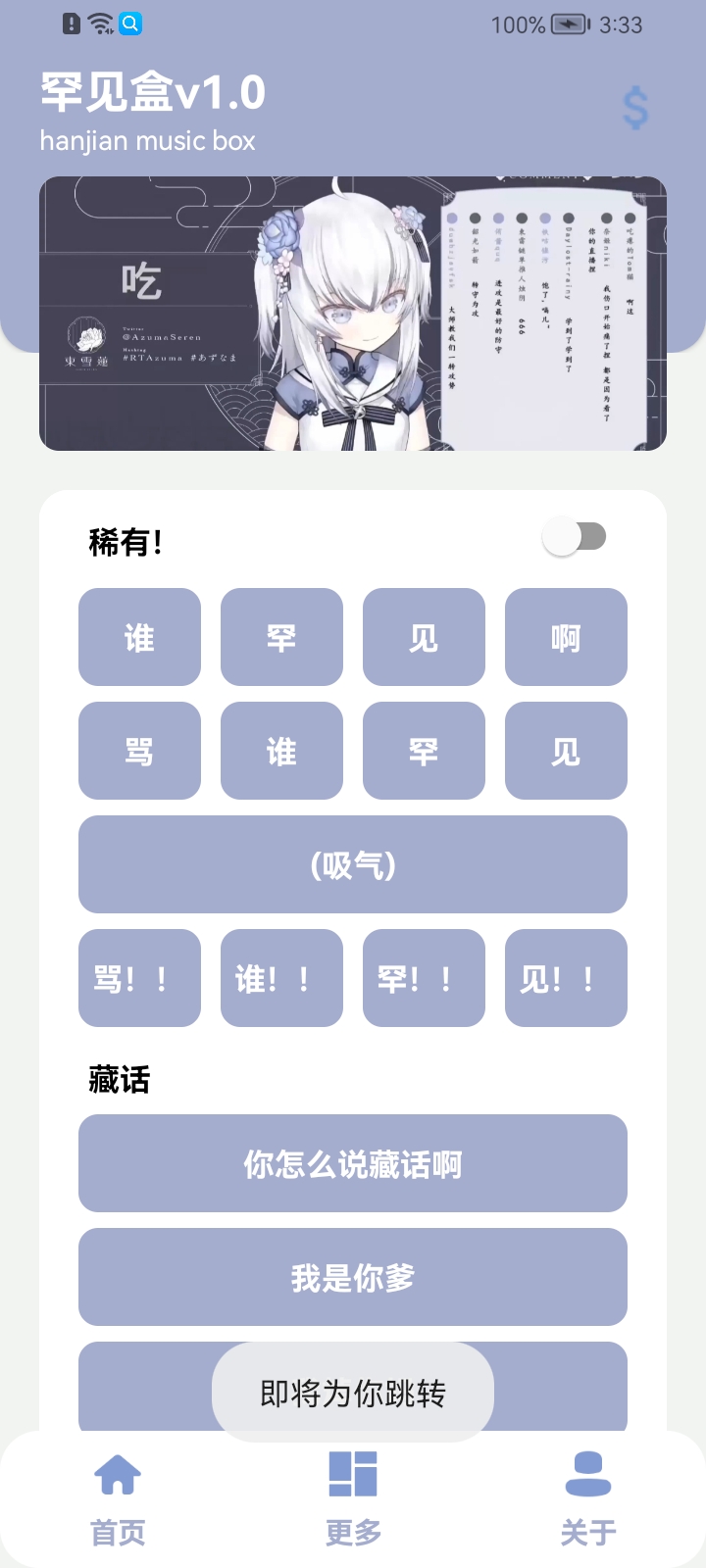Switch to the 首页 home tab
706x1568 pixels.
118,1499
